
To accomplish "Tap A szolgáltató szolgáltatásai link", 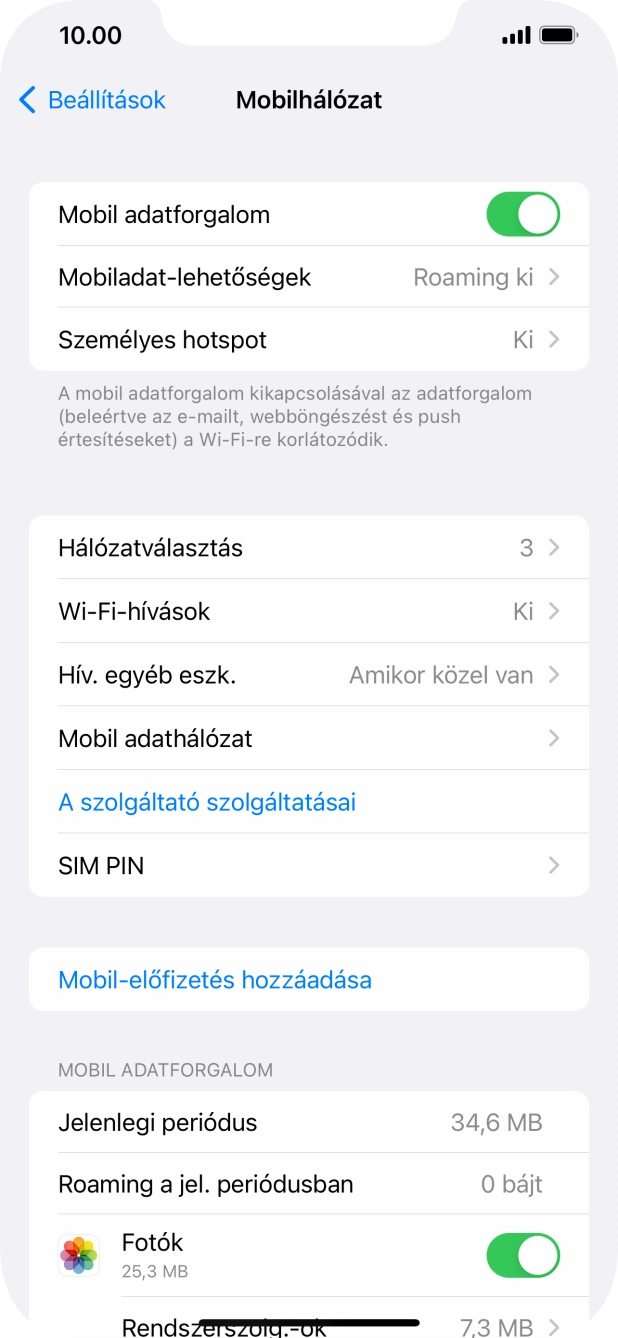I will point(207,802).
